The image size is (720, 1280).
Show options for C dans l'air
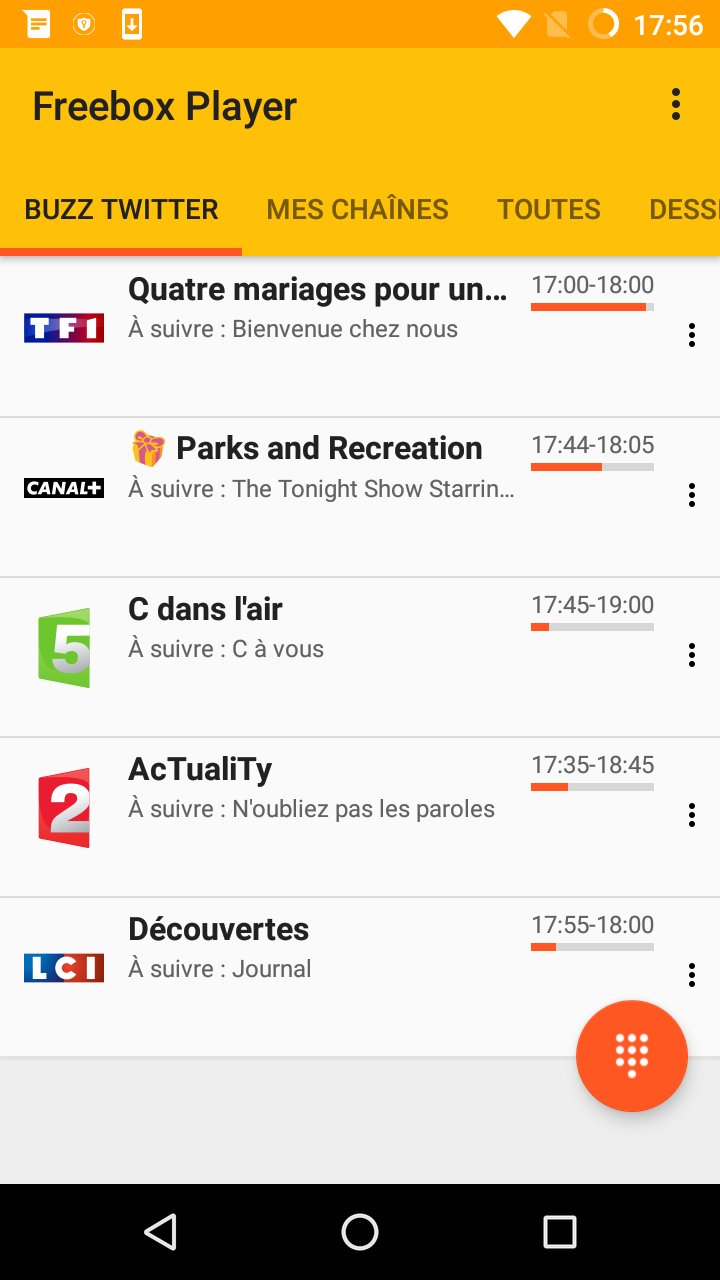tap(691, 655)
